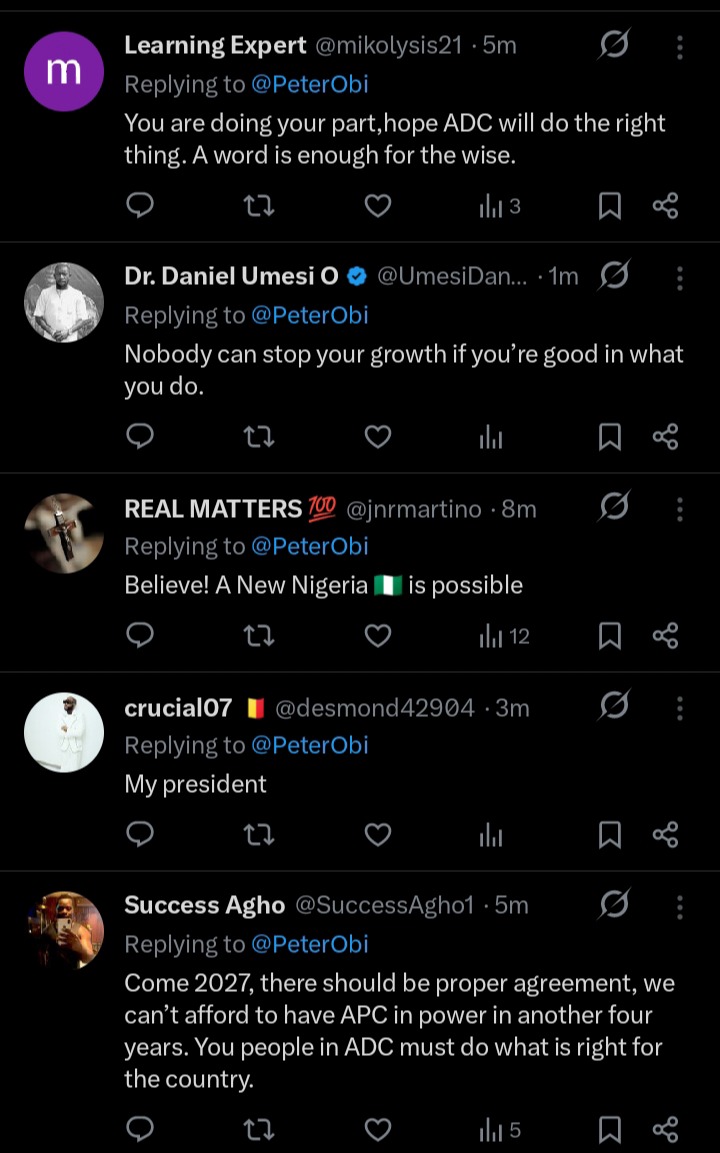The width and height of the screenshot is (720, 1153).
Task: Like crucial07's 'My president' reply
Action: coord(377,835)
